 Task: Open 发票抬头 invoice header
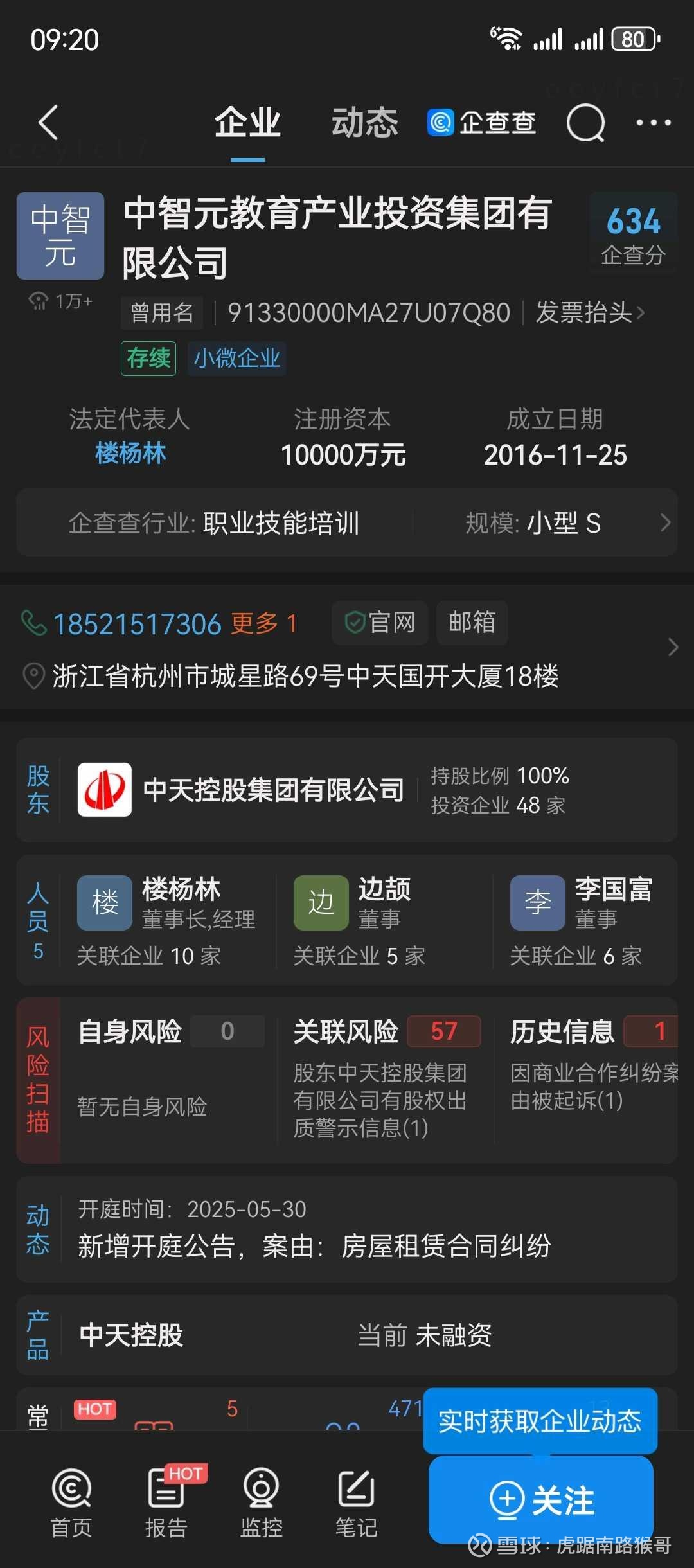tap(589, 313)
